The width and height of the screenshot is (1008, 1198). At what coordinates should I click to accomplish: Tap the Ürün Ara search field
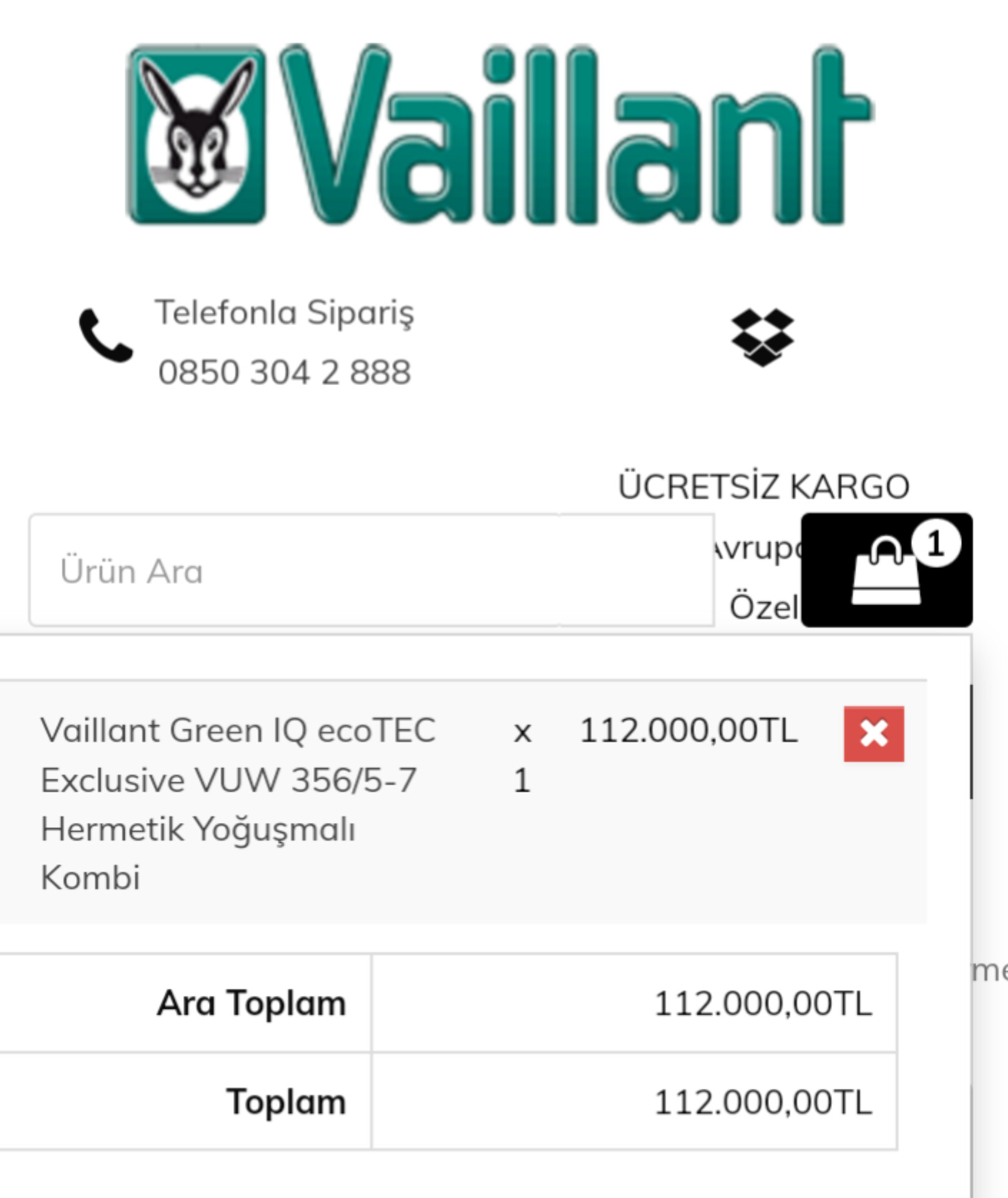tap(371, 570)
